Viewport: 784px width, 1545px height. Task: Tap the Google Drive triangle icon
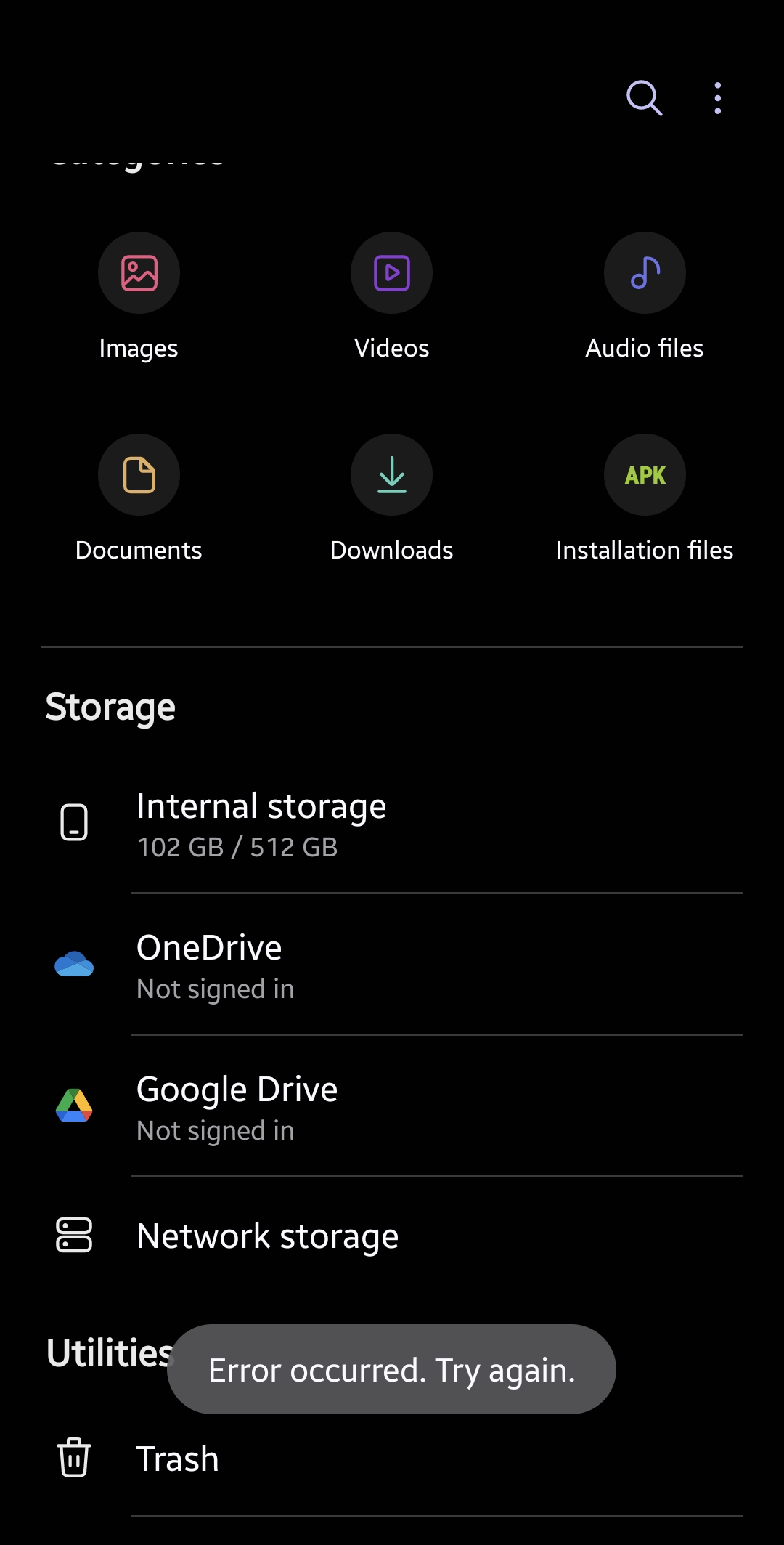[73, 1106]
